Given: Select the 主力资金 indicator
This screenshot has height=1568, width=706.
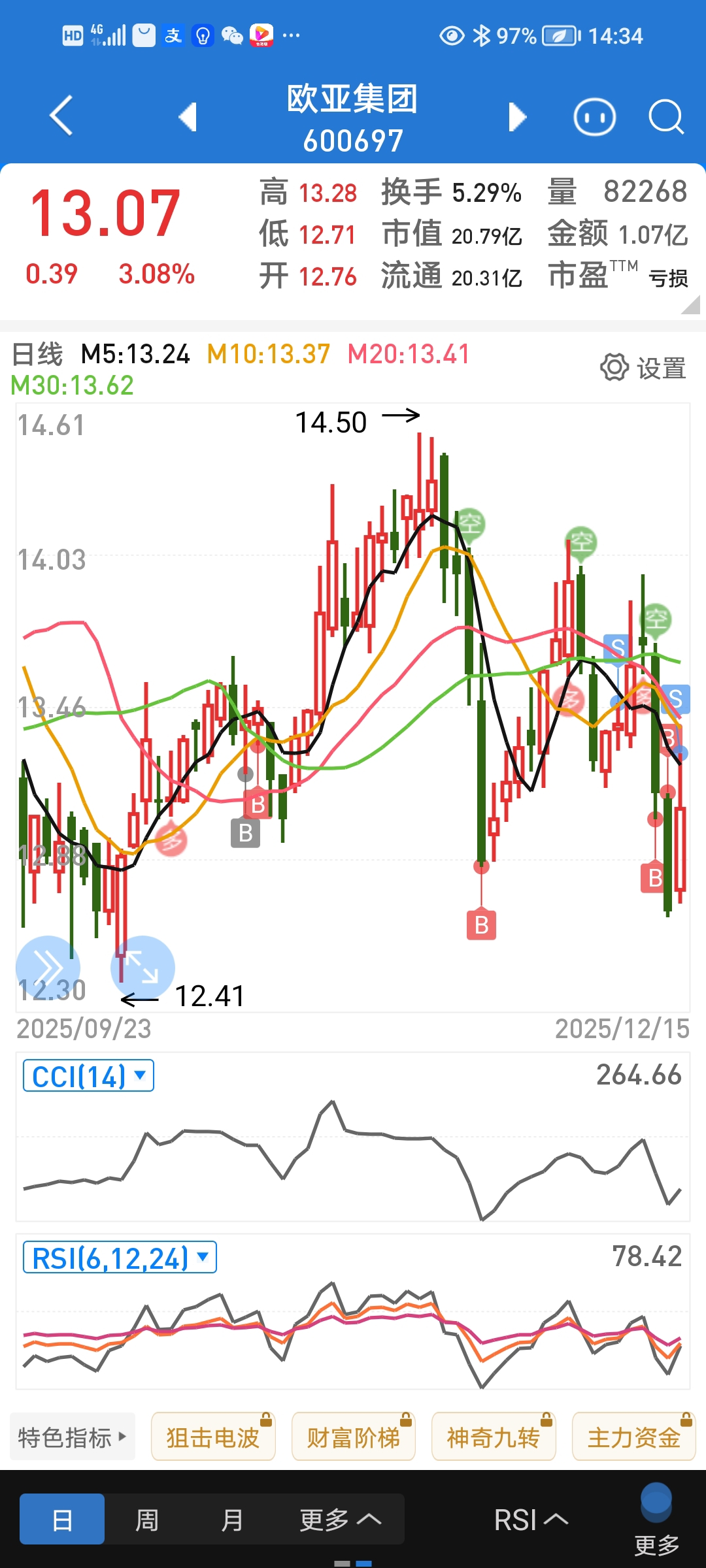Looking at the screenshot, I should [x=633, y=1437].
